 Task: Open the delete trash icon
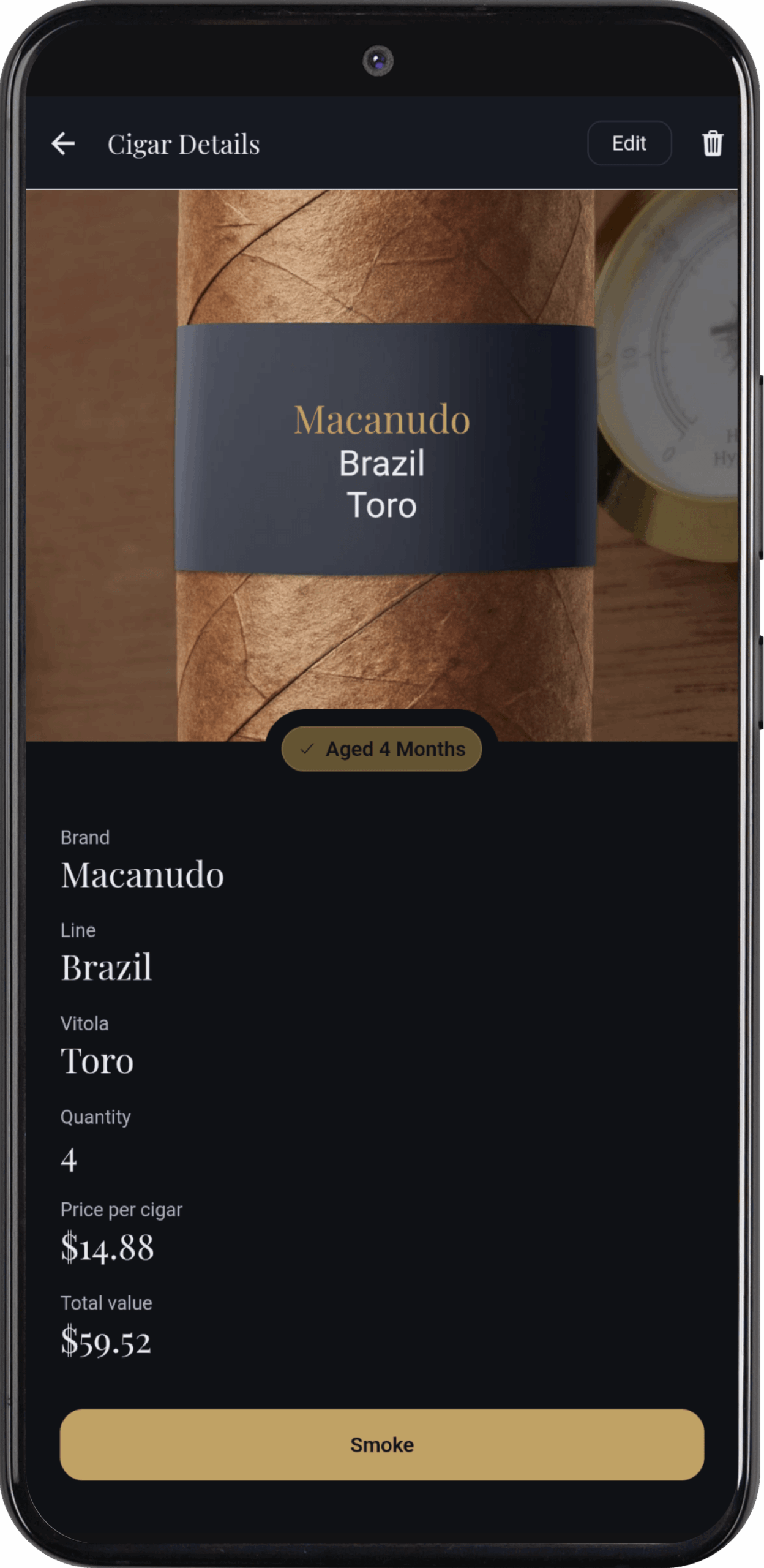[712, 143]
